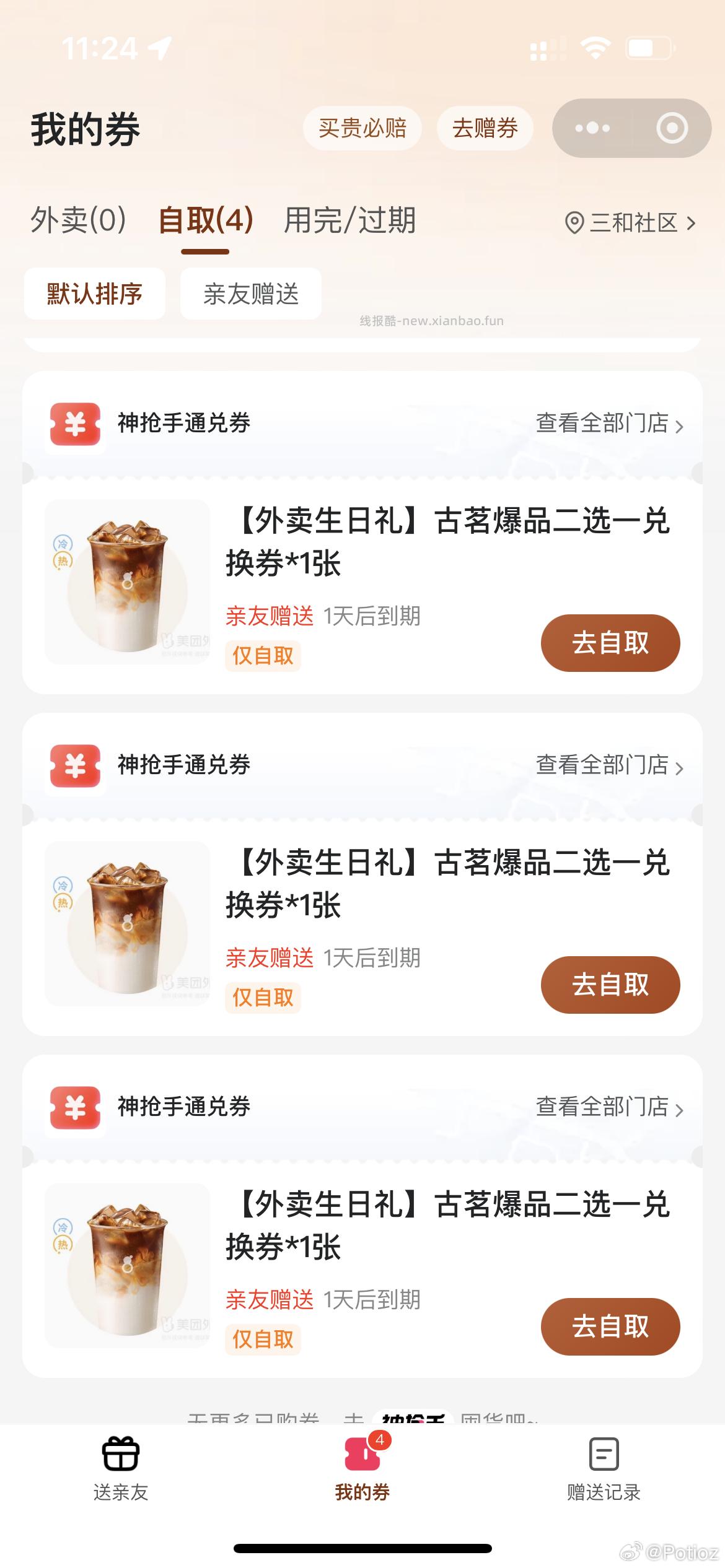The image size is (725, 1568).
Task: Select the 仅自取 tag on the first coupon
Action: pos(262,656)
